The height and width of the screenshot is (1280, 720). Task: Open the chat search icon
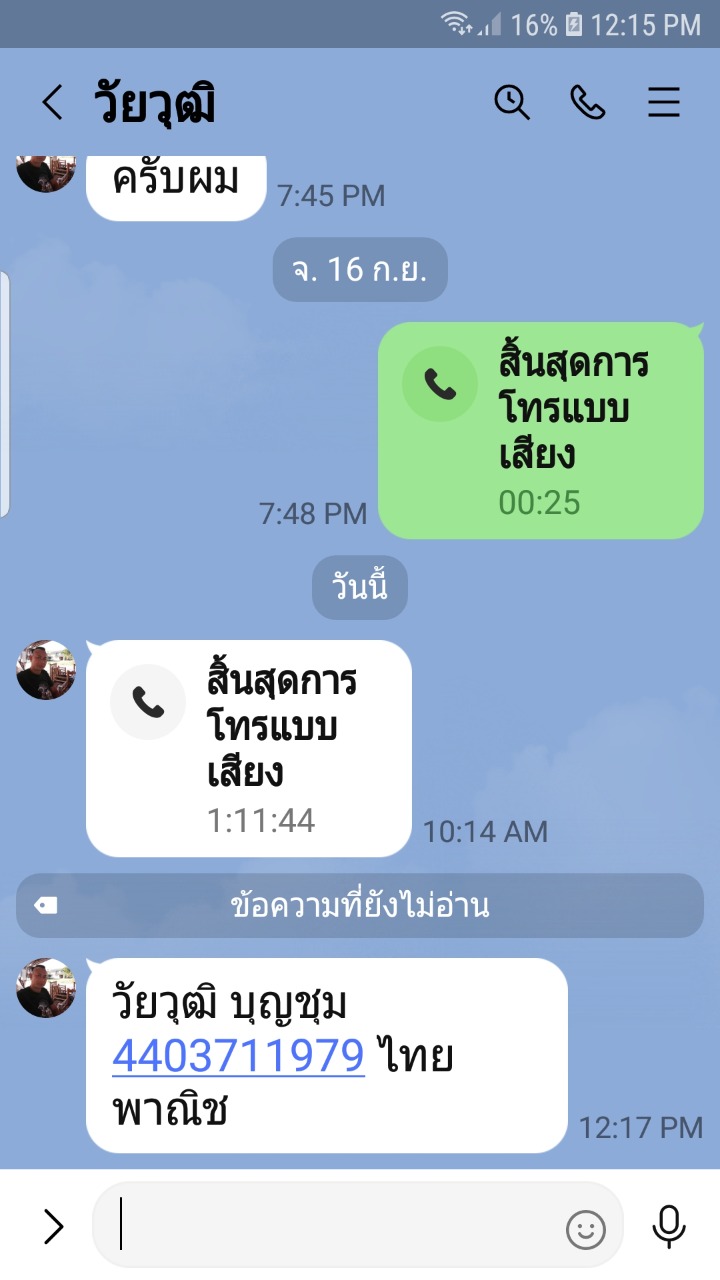[512, 102]
